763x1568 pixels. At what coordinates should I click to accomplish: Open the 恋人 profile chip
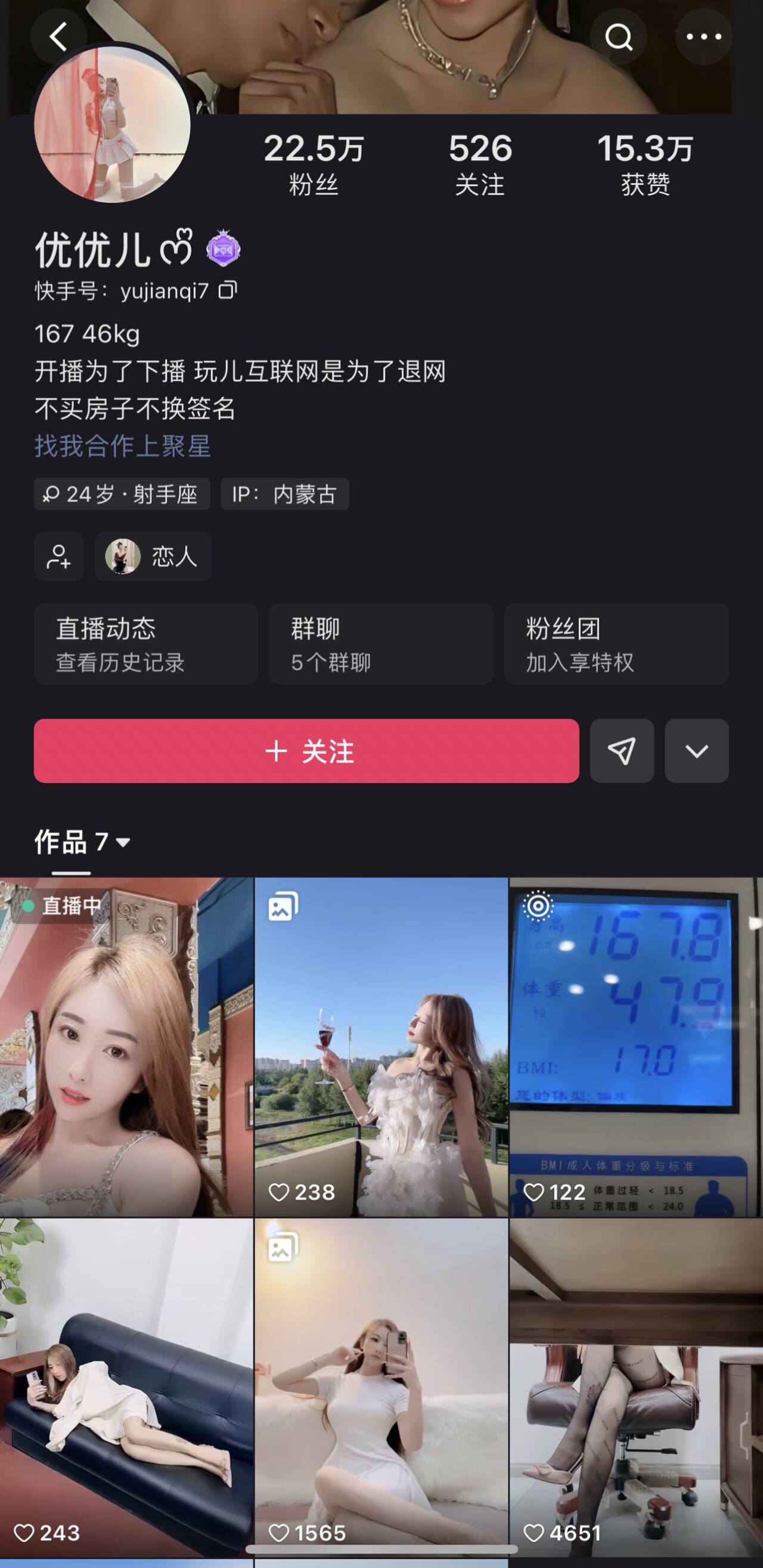pyautogui.click(x=153, y=556)
